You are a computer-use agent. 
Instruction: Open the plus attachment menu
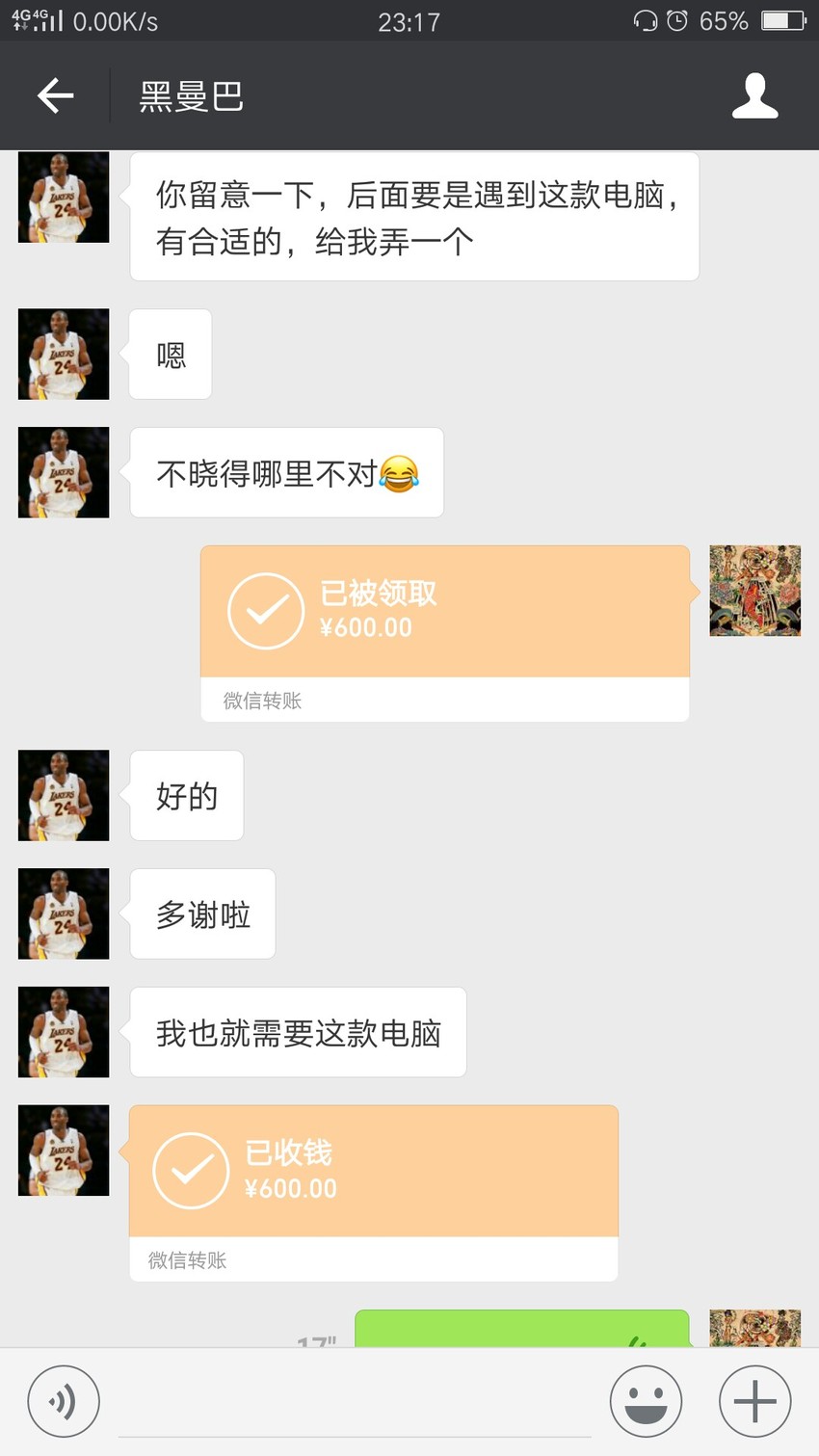pyautogui.click(x=755, y=1401)
